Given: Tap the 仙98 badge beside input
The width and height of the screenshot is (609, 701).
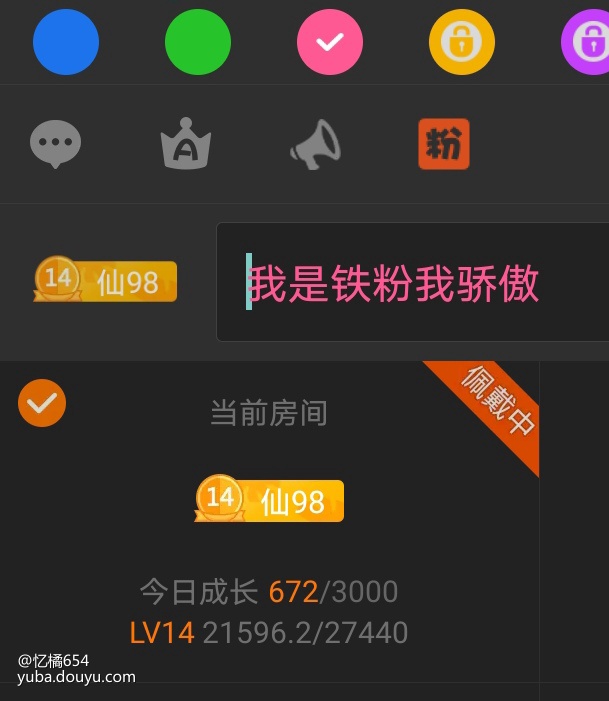Looking at the screenshot, I should pyautogui.click(x=105, y=280).
